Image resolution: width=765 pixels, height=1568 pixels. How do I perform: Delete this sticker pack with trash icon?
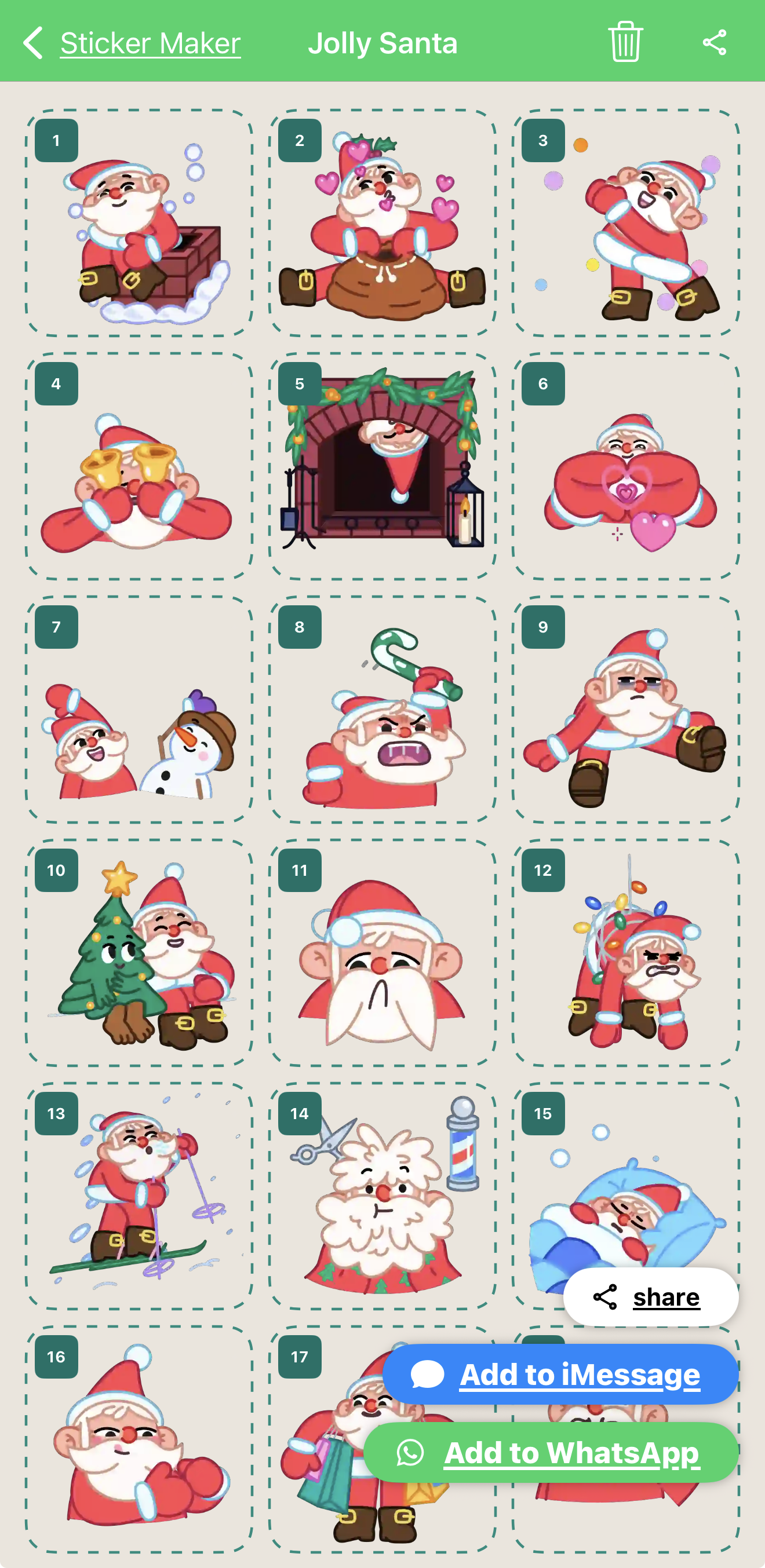click(625, 42)
